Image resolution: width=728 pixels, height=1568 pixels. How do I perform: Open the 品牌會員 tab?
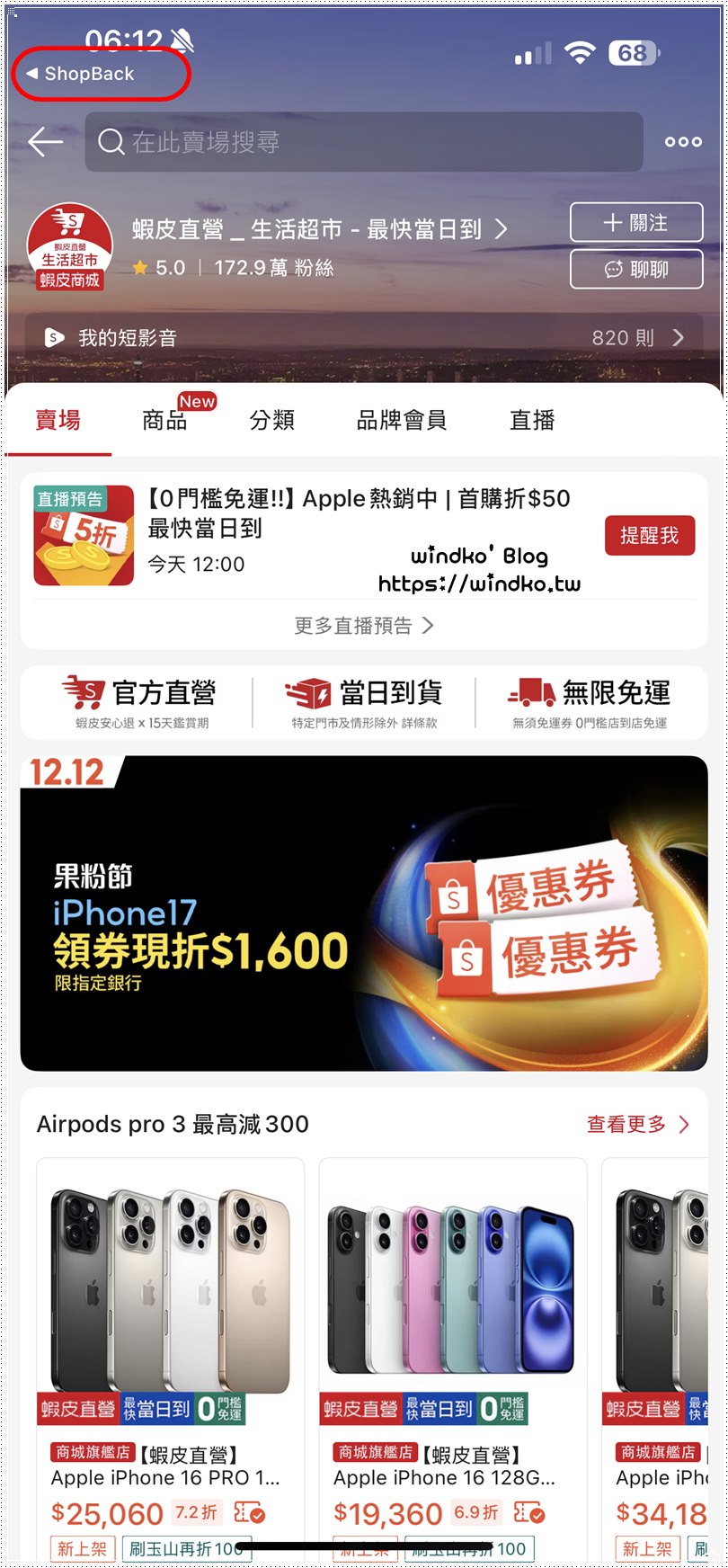[401, 420]
